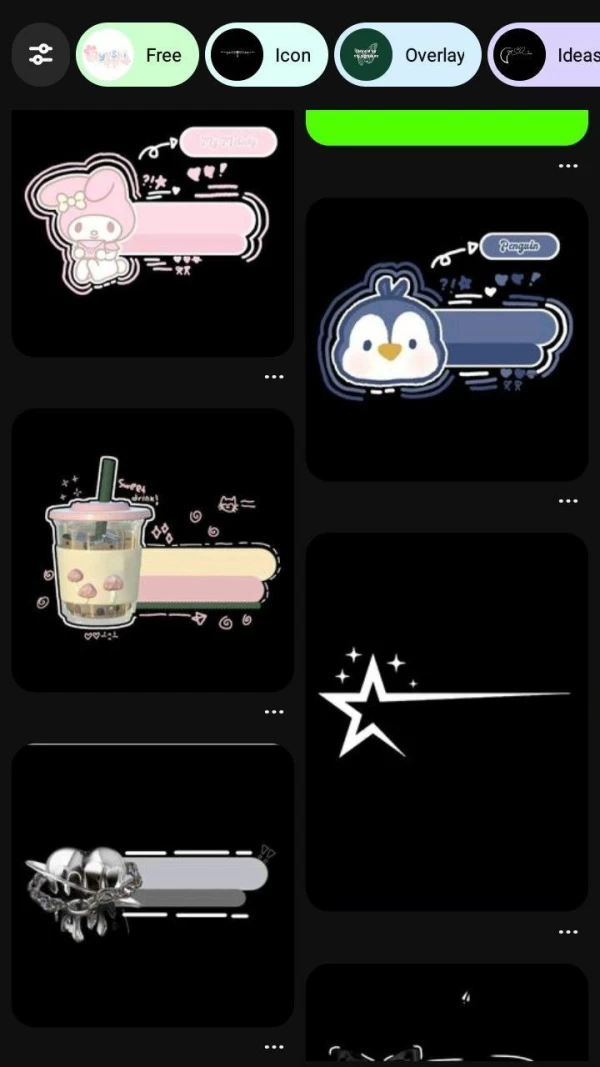
Task: Open the chrome heart banner pin
Action: 153,885
